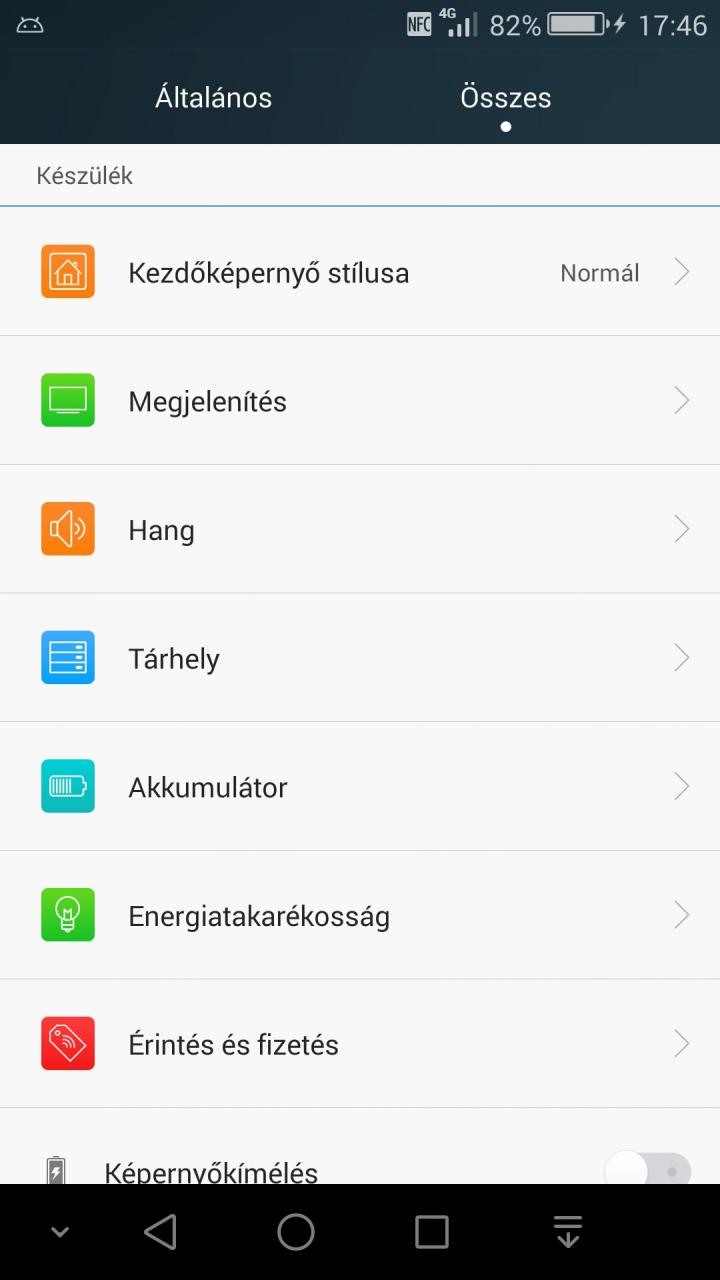Tap the system back button
The height and width of the screenshot is (1280, 720).
160,1232
